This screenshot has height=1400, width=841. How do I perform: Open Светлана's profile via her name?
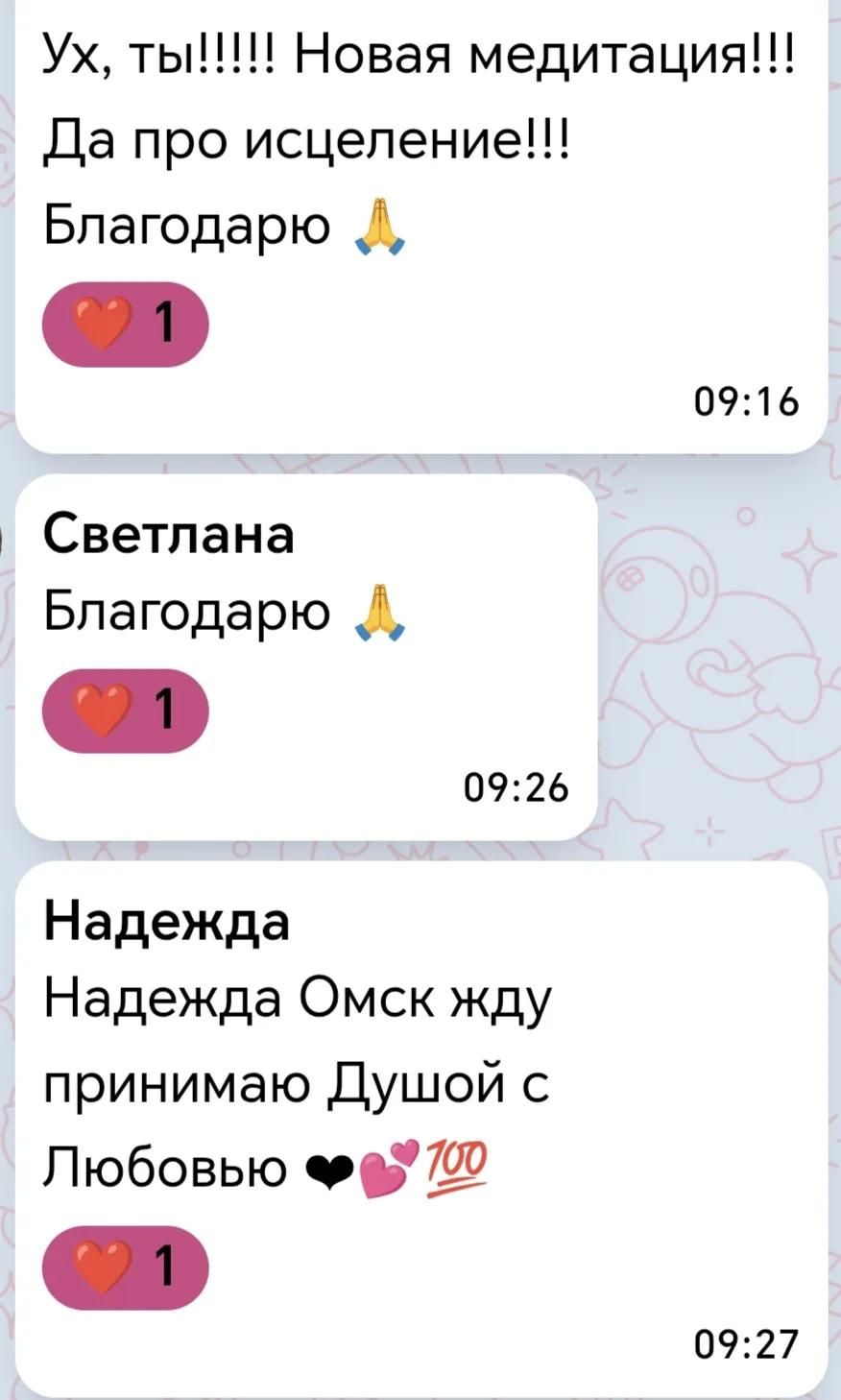(x=169, y=534)
